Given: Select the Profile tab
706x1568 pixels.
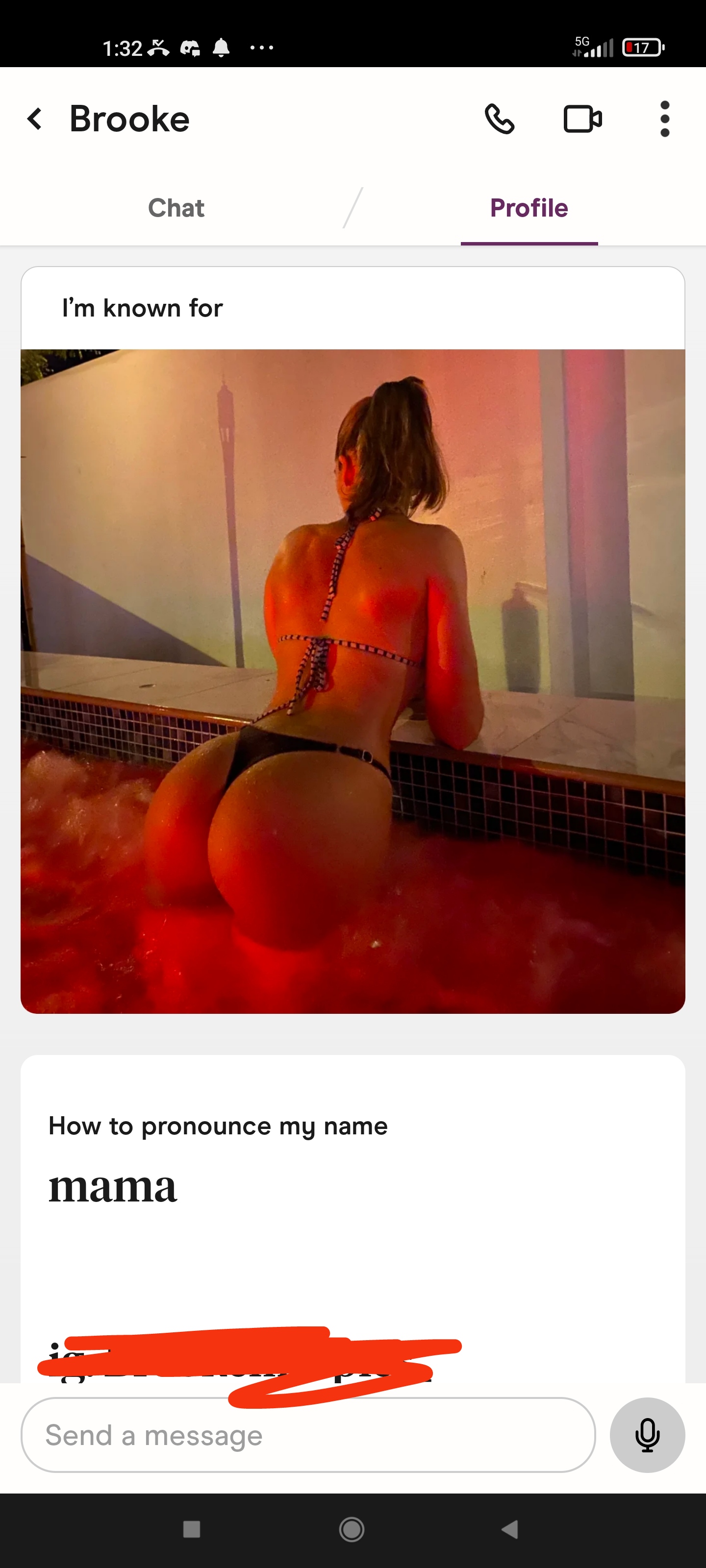Looking at the screenshot, I should point(529,208).
